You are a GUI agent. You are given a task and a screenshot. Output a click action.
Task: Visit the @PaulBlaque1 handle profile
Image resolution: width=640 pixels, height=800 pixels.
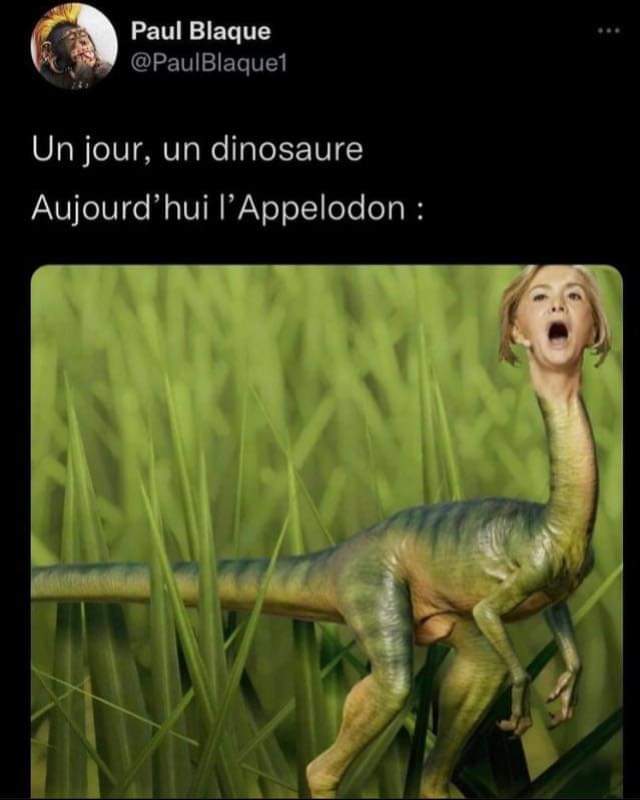pos(208,64)
